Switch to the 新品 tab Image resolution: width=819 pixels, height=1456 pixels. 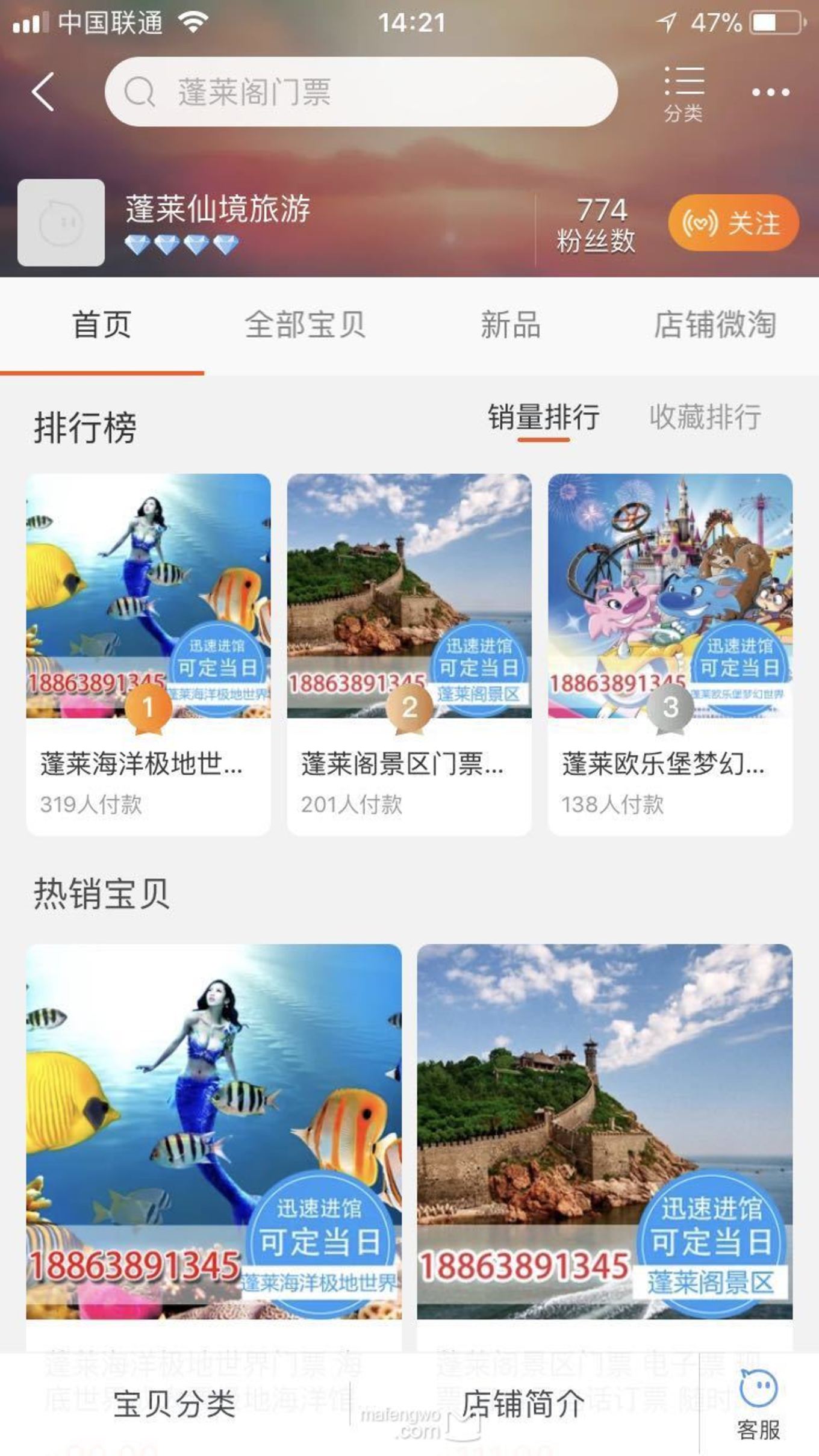point(510,325)
